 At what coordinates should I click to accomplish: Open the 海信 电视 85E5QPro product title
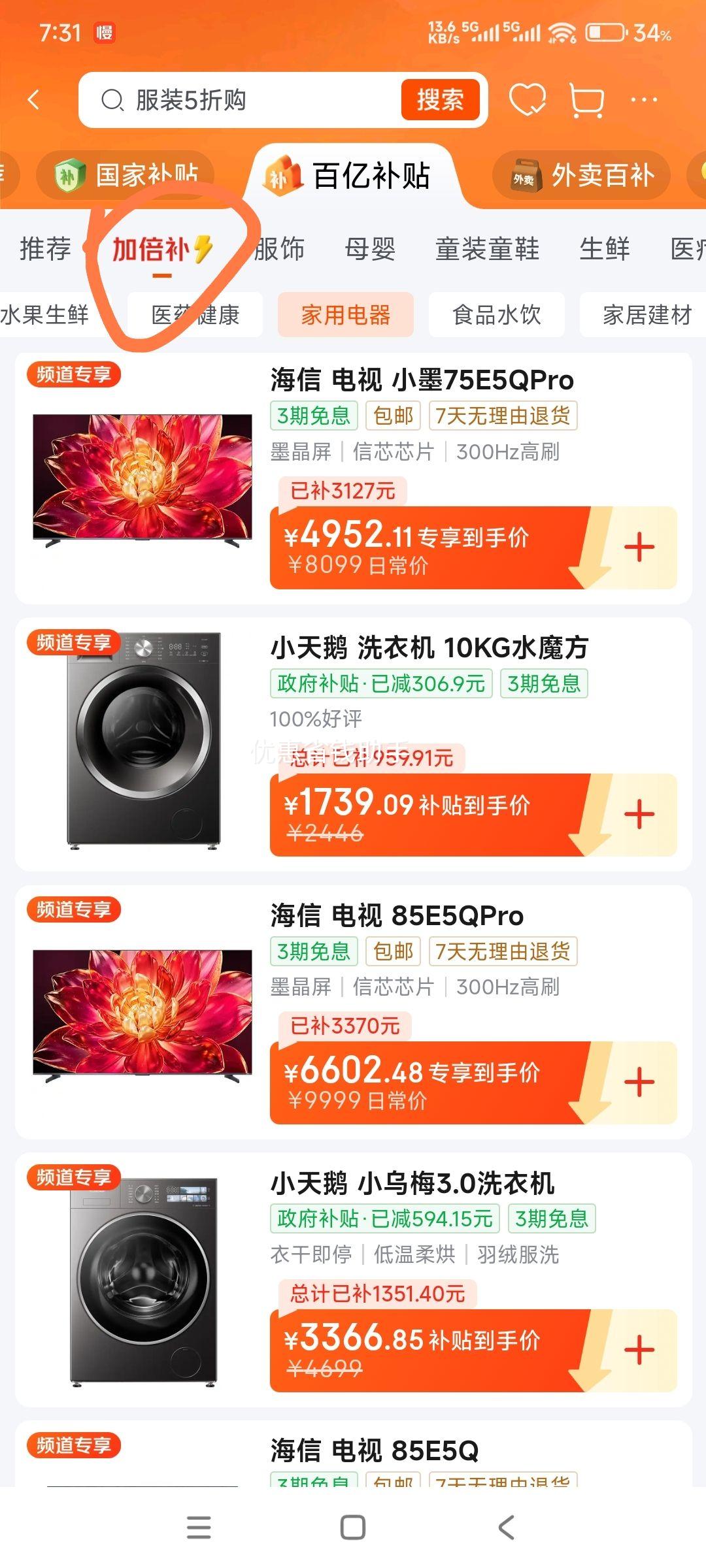coord(396,915)
